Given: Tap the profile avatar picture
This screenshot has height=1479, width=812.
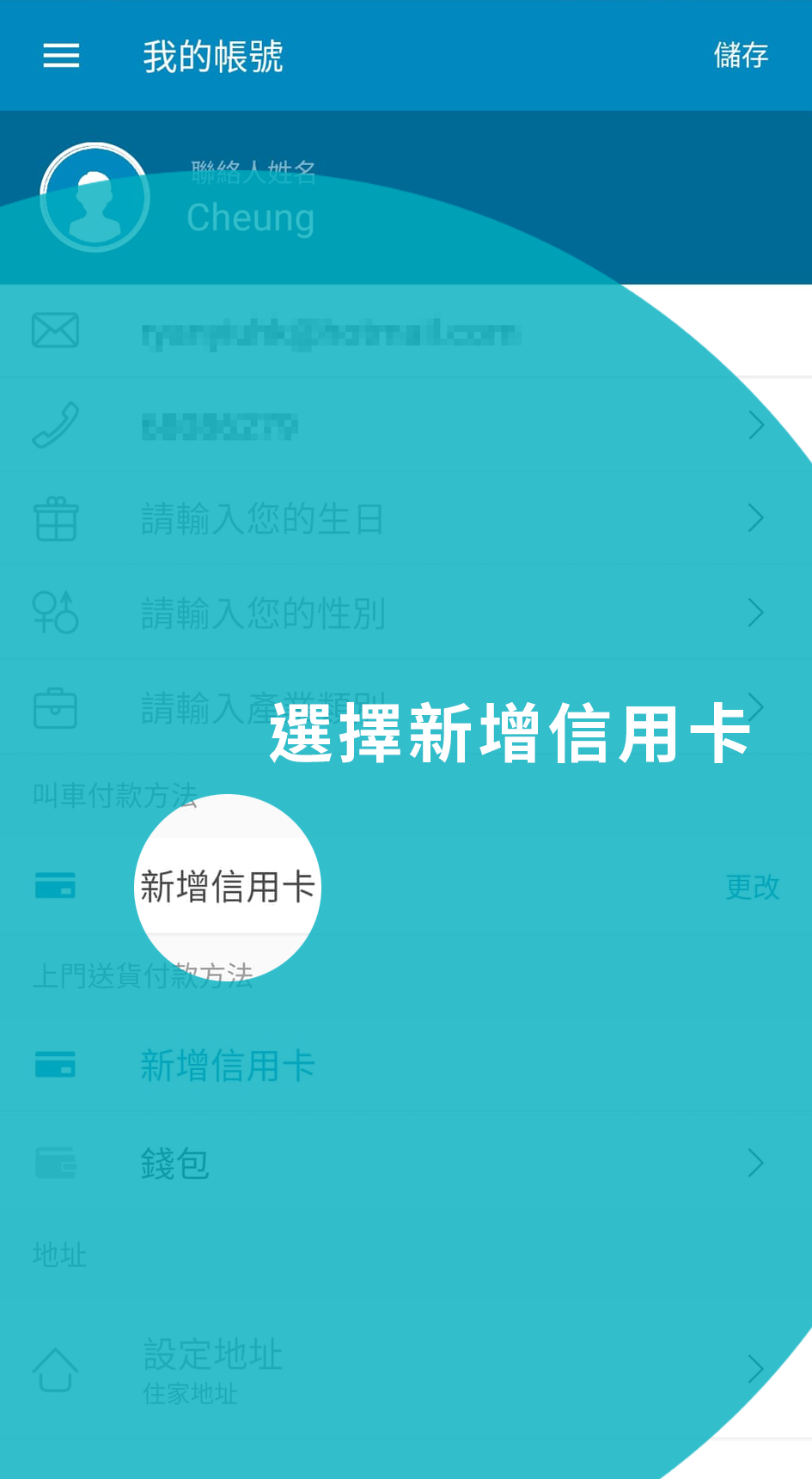Looking at the screenshot, I should 95,198.
